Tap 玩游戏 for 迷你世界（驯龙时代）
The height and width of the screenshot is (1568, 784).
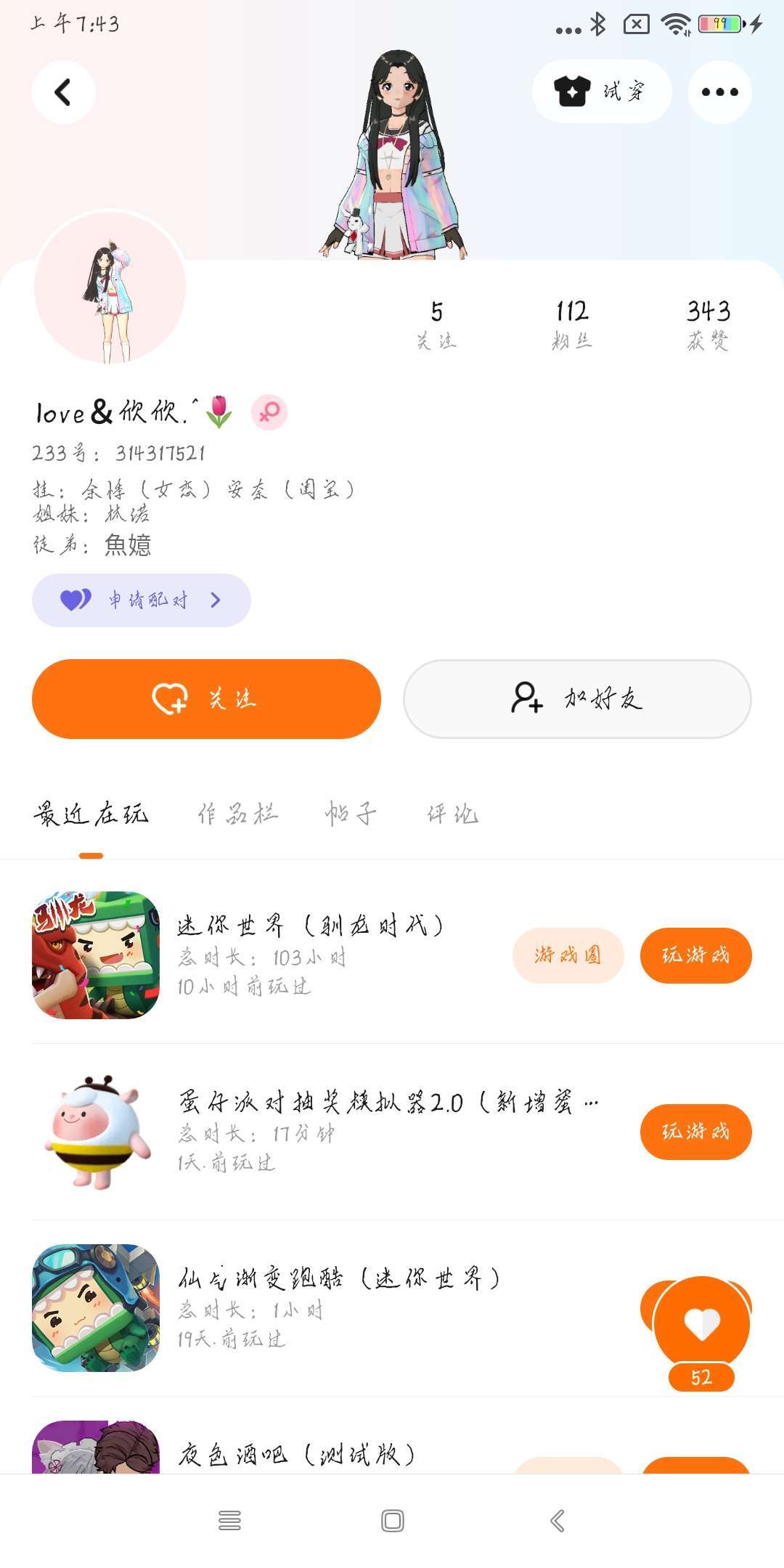pos(695,955)
